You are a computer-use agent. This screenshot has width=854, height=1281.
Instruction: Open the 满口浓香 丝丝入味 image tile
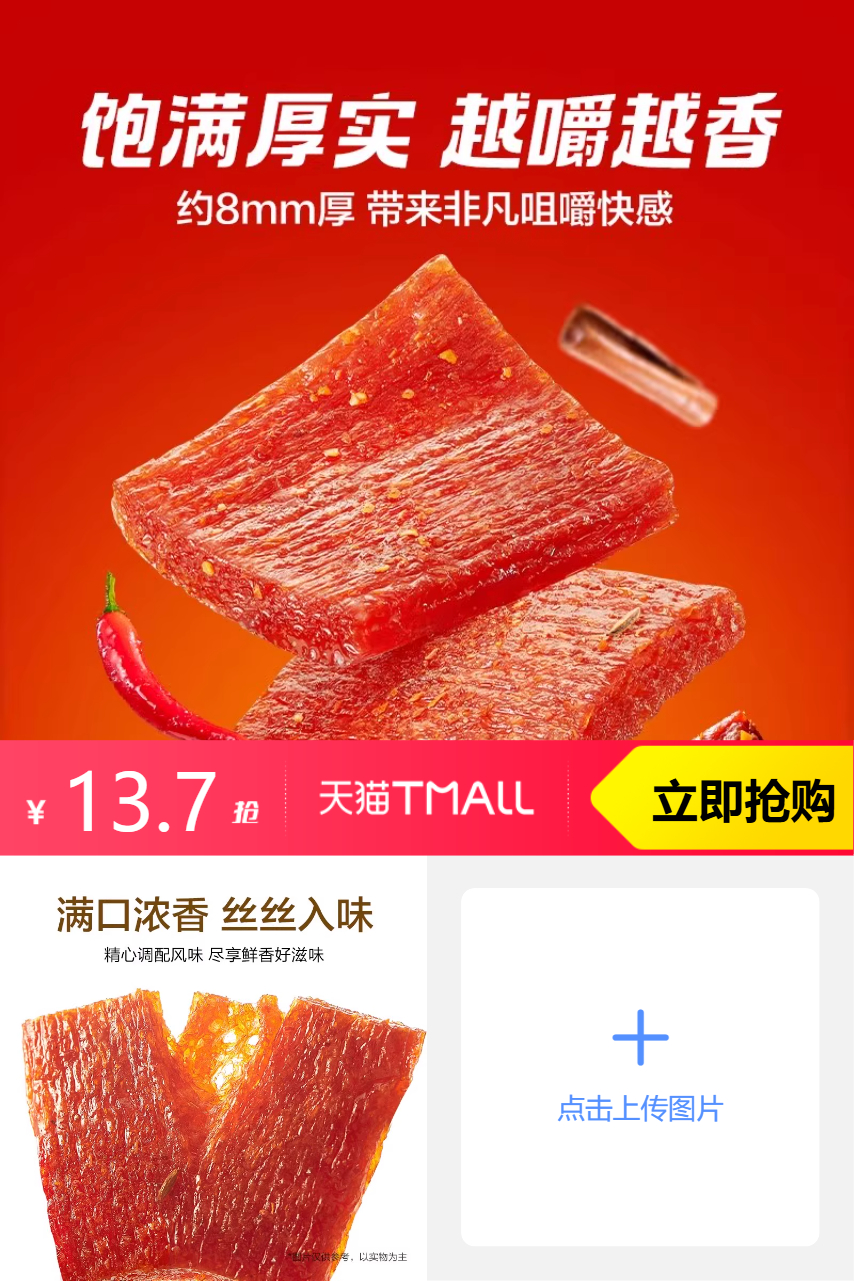[213, 1068]
